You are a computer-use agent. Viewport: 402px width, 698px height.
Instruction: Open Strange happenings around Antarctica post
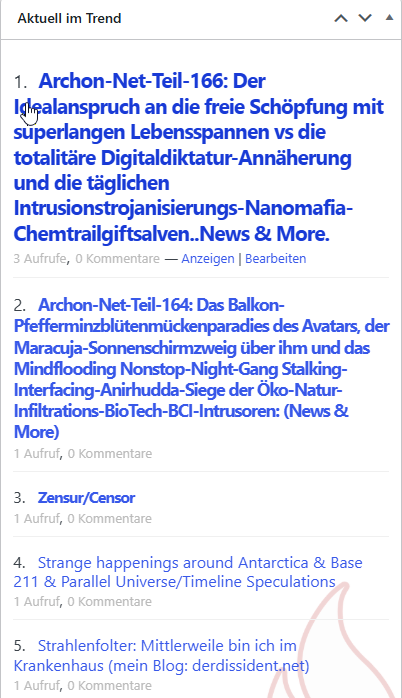(188, 572)
